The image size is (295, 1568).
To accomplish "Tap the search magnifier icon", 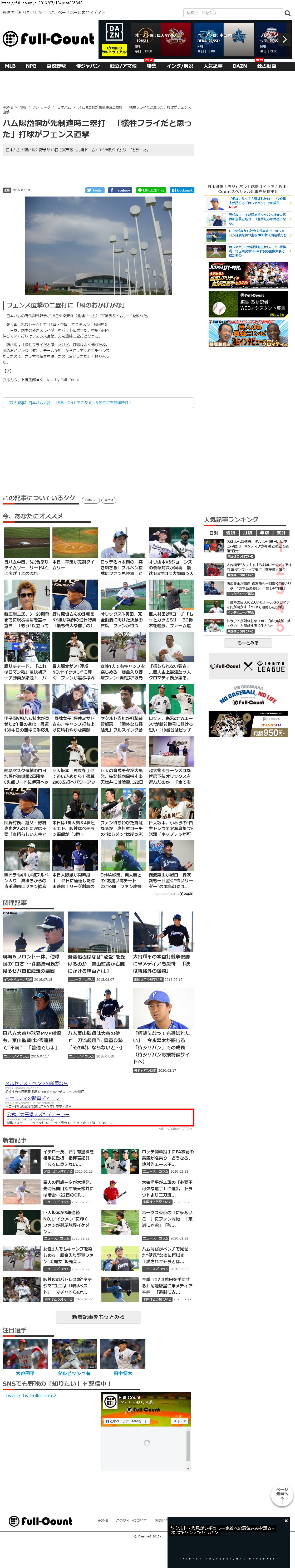I will [287, 13].
